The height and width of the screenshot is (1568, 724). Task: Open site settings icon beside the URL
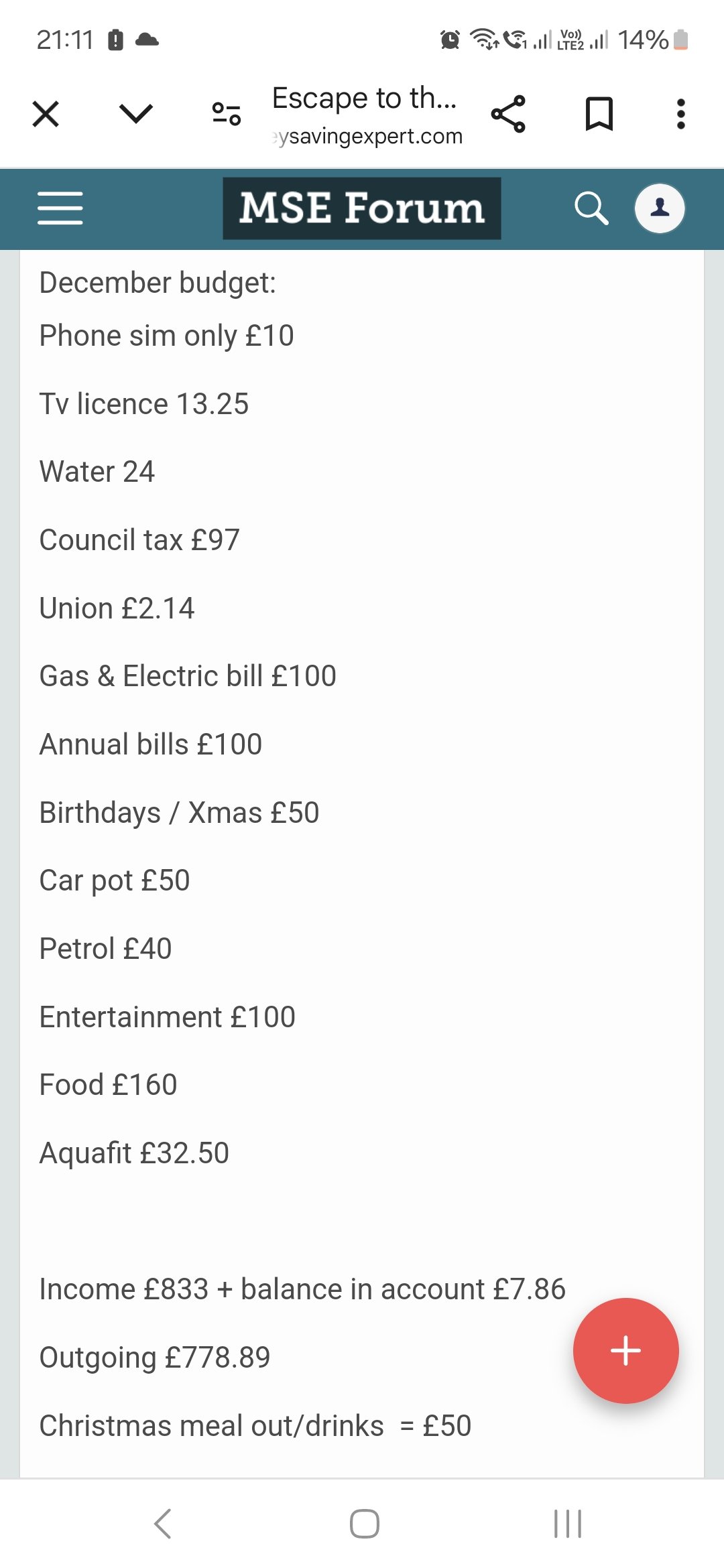coord(227,114)
